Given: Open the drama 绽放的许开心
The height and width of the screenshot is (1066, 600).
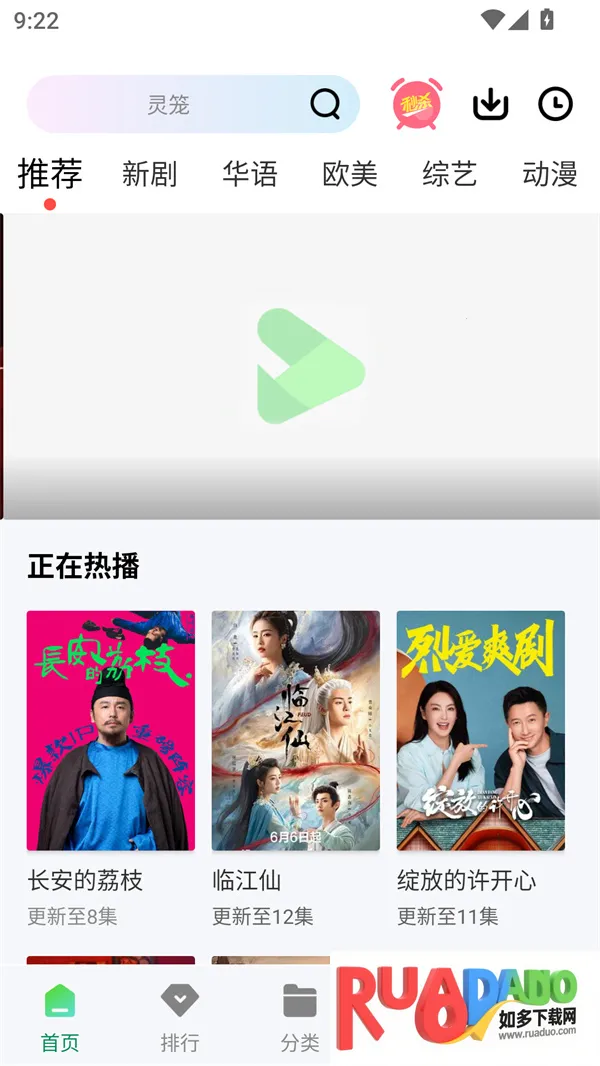Looking at the screenshot, I should (481, 731).
